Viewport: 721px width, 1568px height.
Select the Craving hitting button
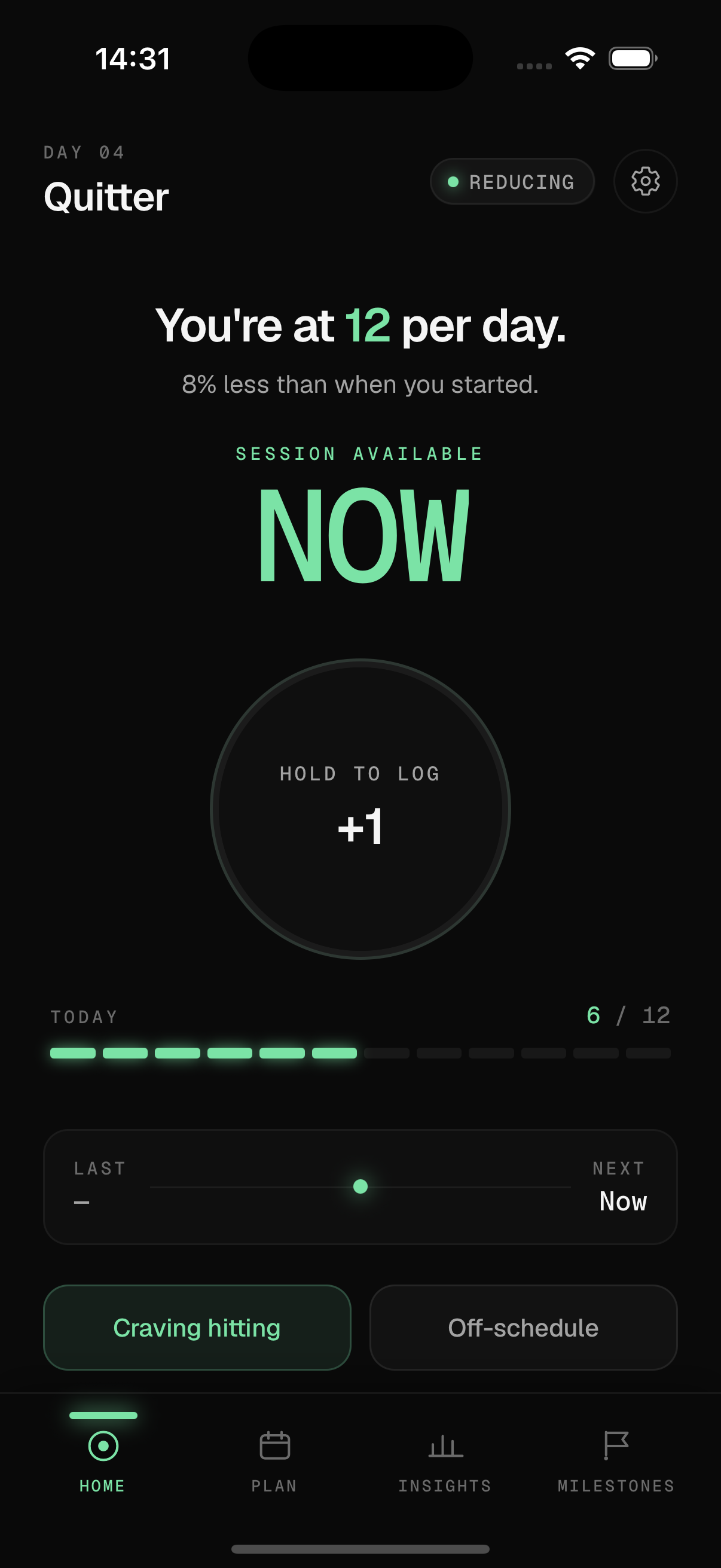[x=197, y=1328]
